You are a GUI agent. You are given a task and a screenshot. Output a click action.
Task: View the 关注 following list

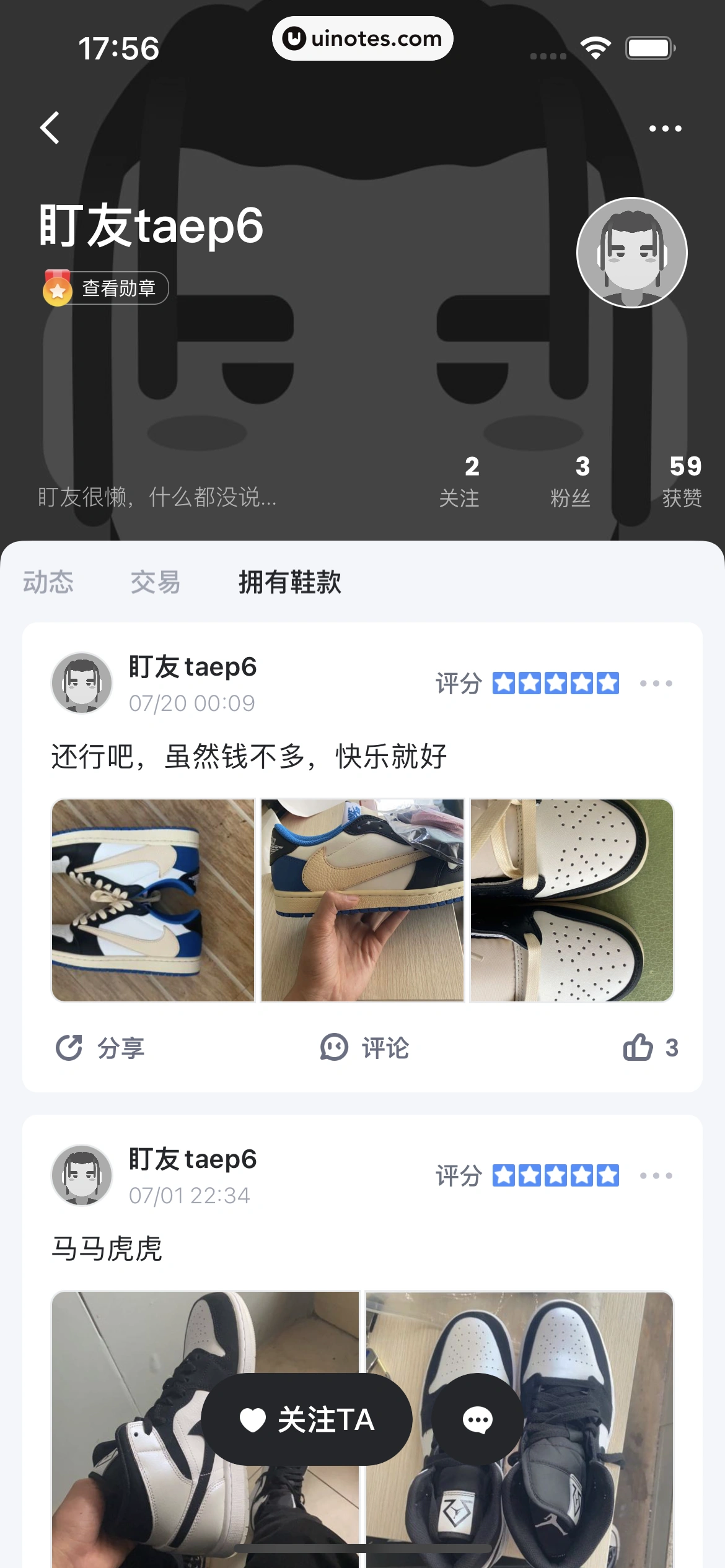[460, 481]
